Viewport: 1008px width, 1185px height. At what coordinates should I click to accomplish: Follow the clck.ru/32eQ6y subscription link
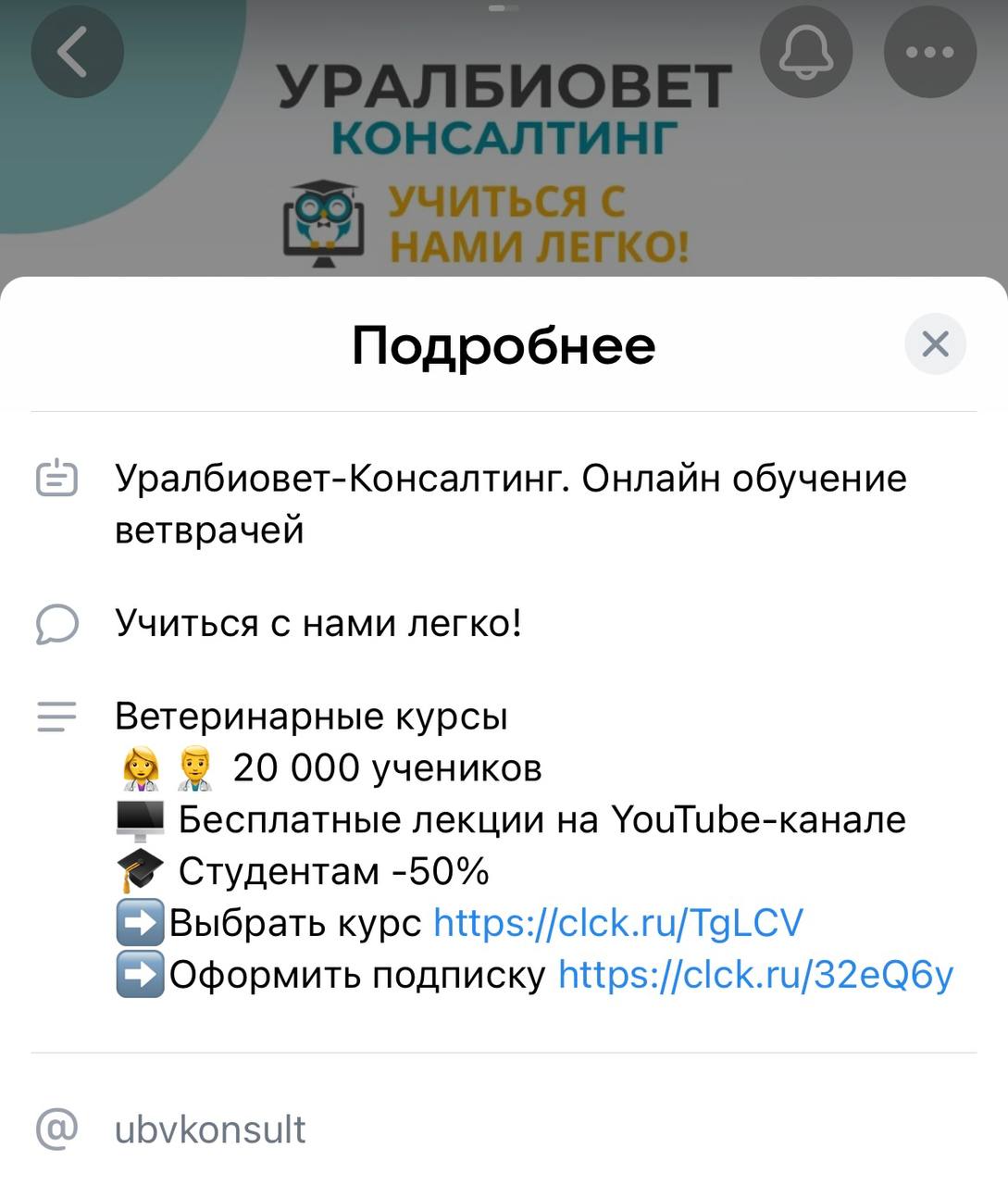point(755,975)
